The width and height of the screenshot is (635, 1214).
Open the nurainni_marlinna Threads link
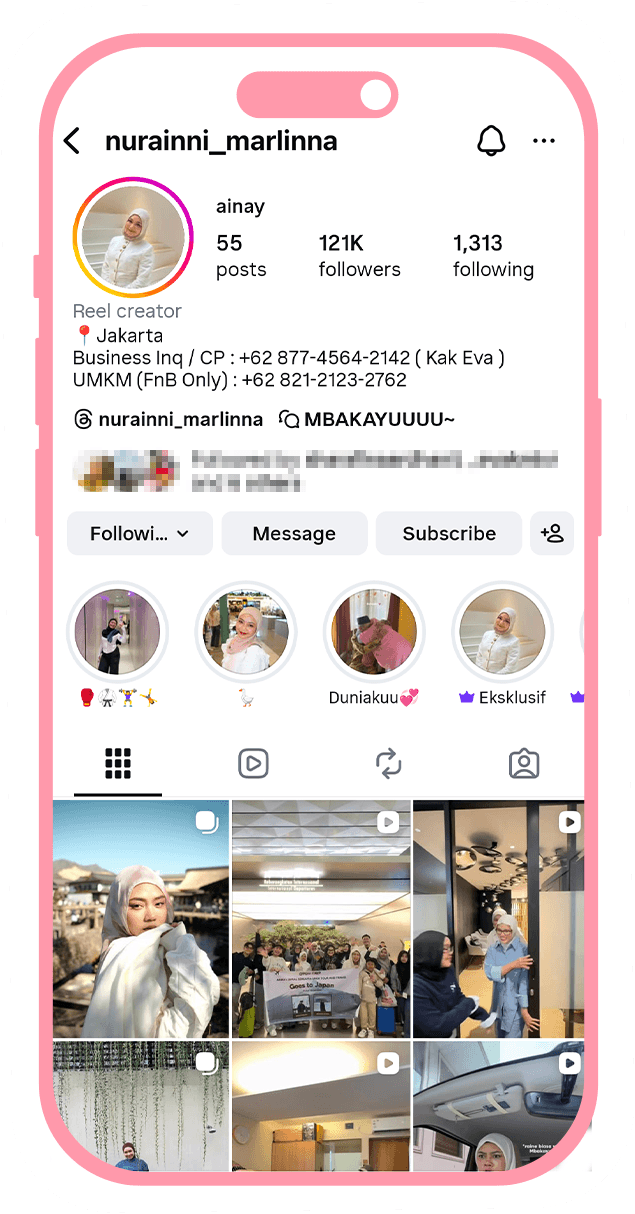(169, 420)
